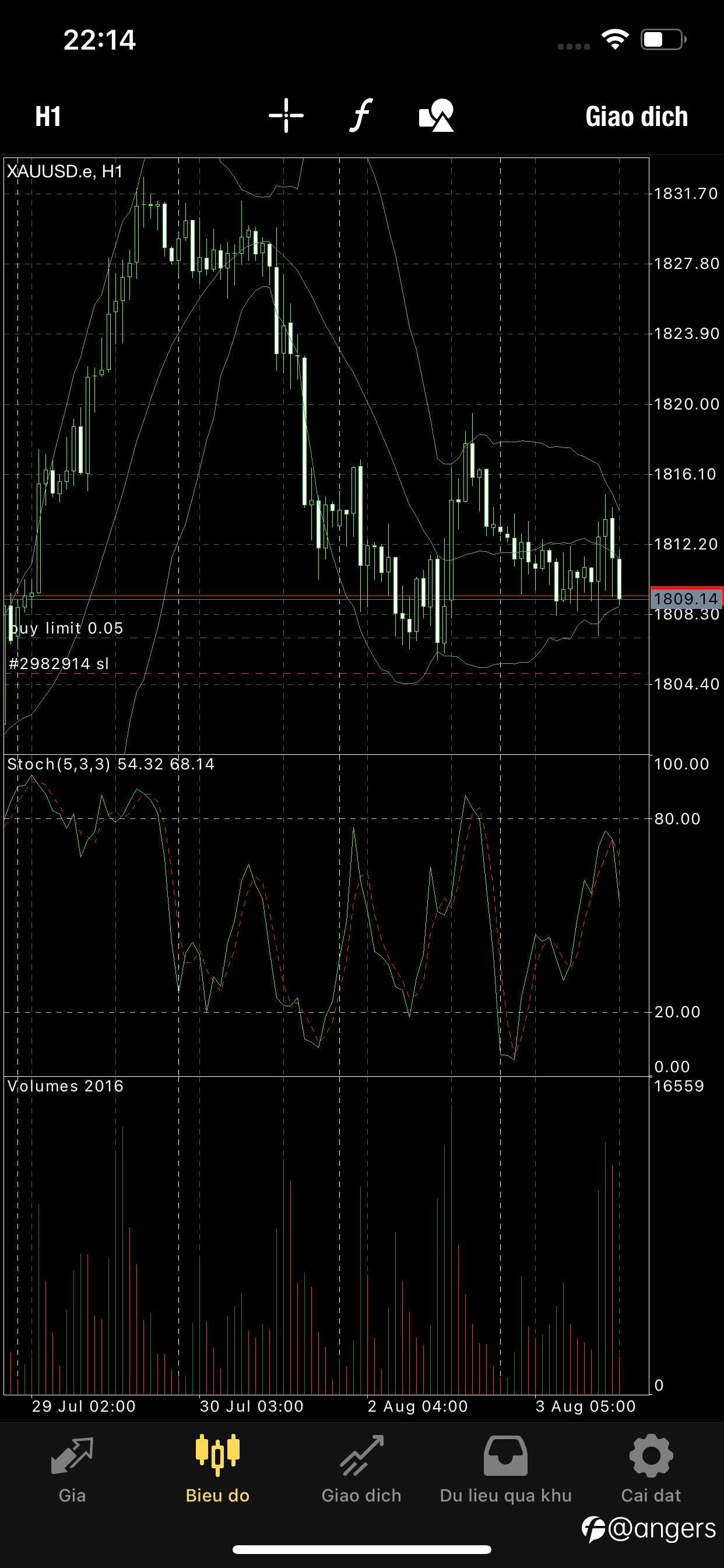Go to the Giao dich bottom tab
Screen dimensions: 724x1568
[361, 1468]
